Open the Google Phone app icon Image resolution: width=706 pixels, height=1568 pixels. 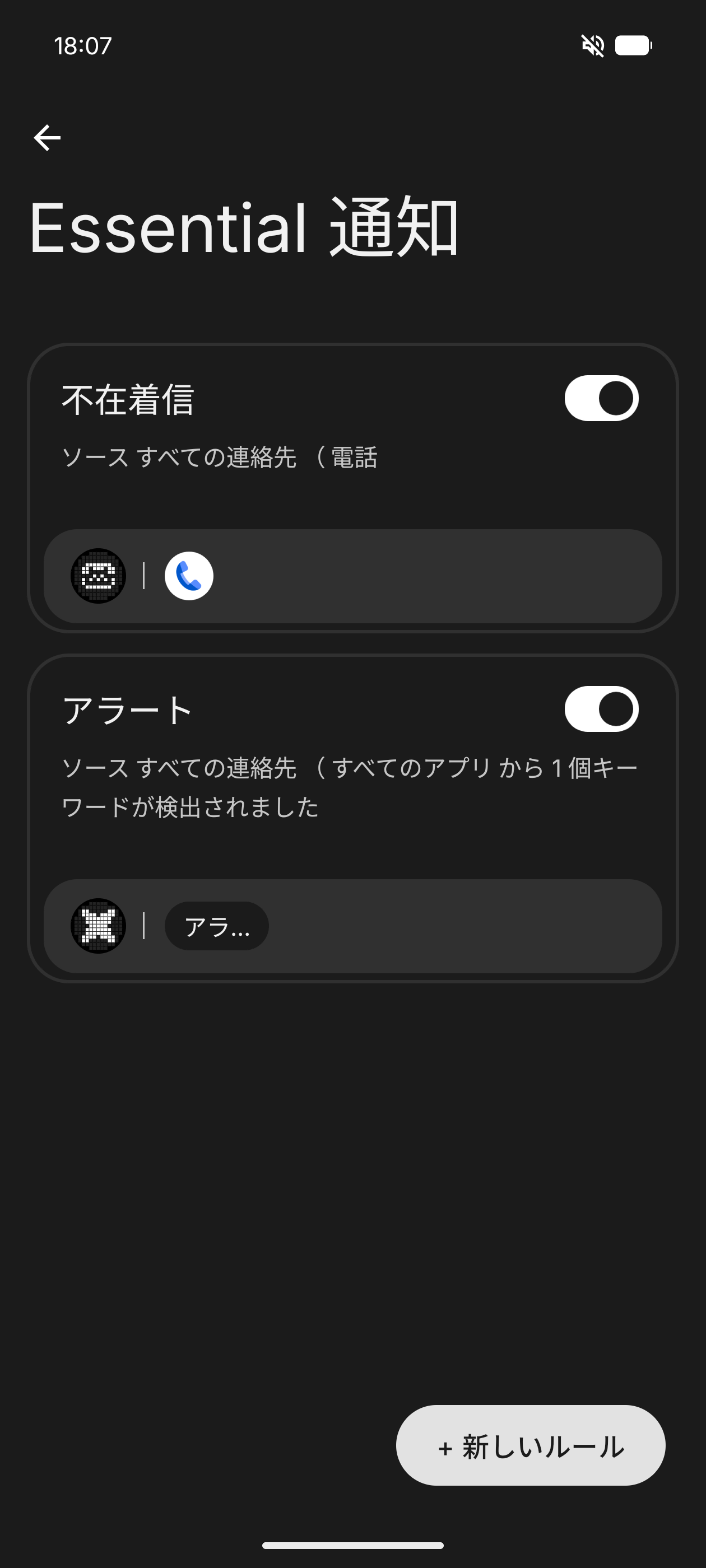pos(189,576)
